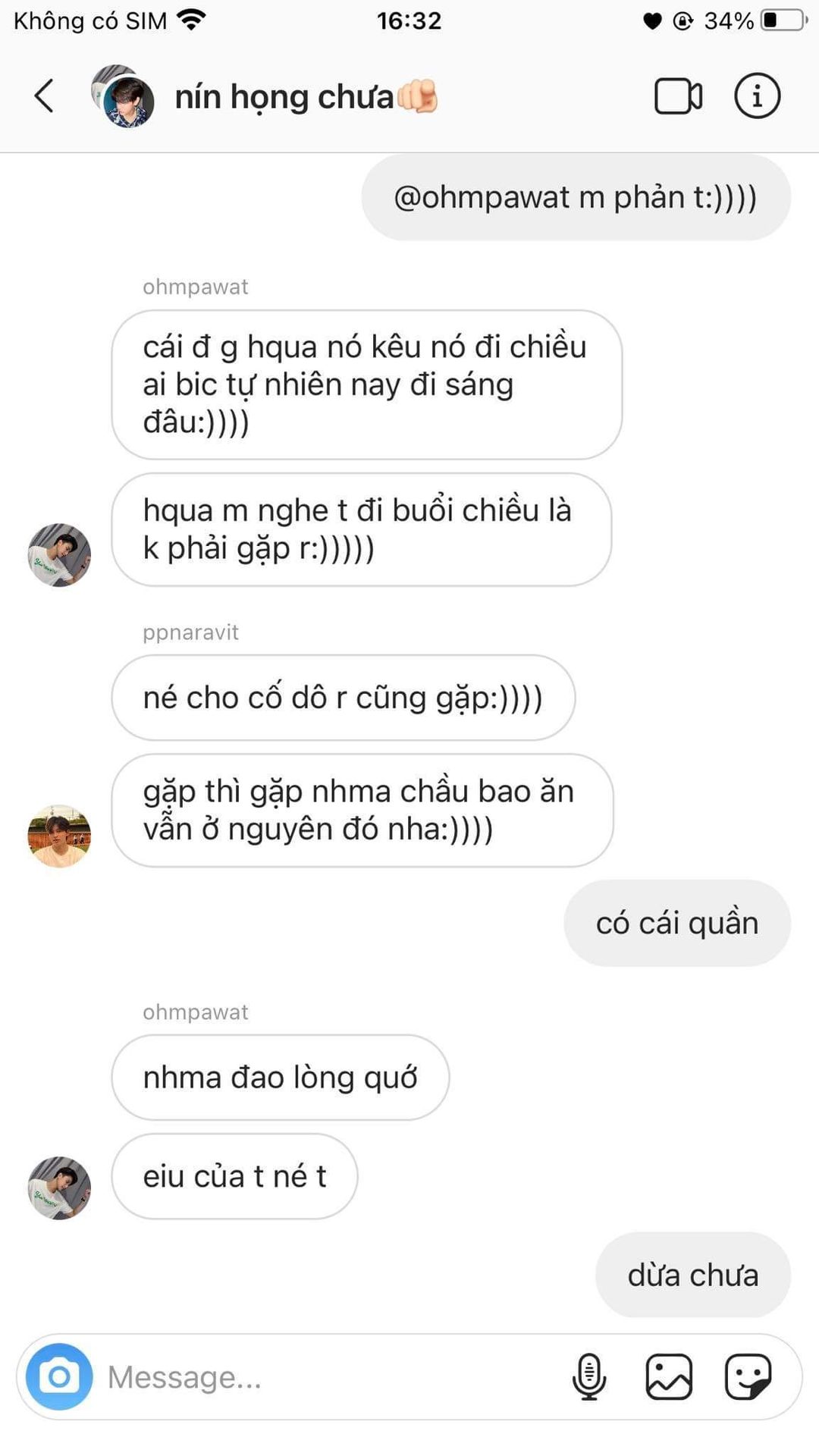Open ohmpawat's avatar beside "eiu của t né t"
The height and width of the screenshot is (1456, 819).
click(59, 1188)
